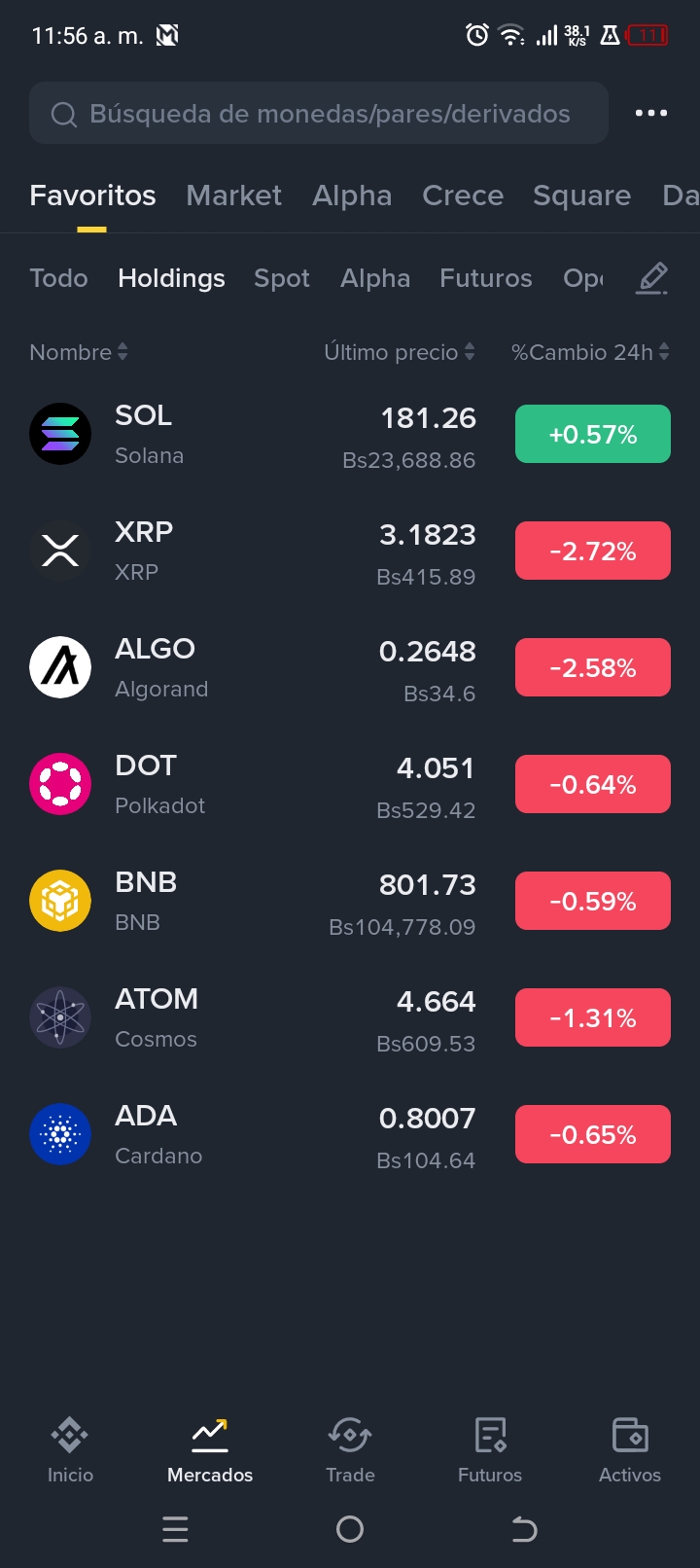Open the three-dot overflow menu
Screen dimensions: 700x1568
point(650,114)
